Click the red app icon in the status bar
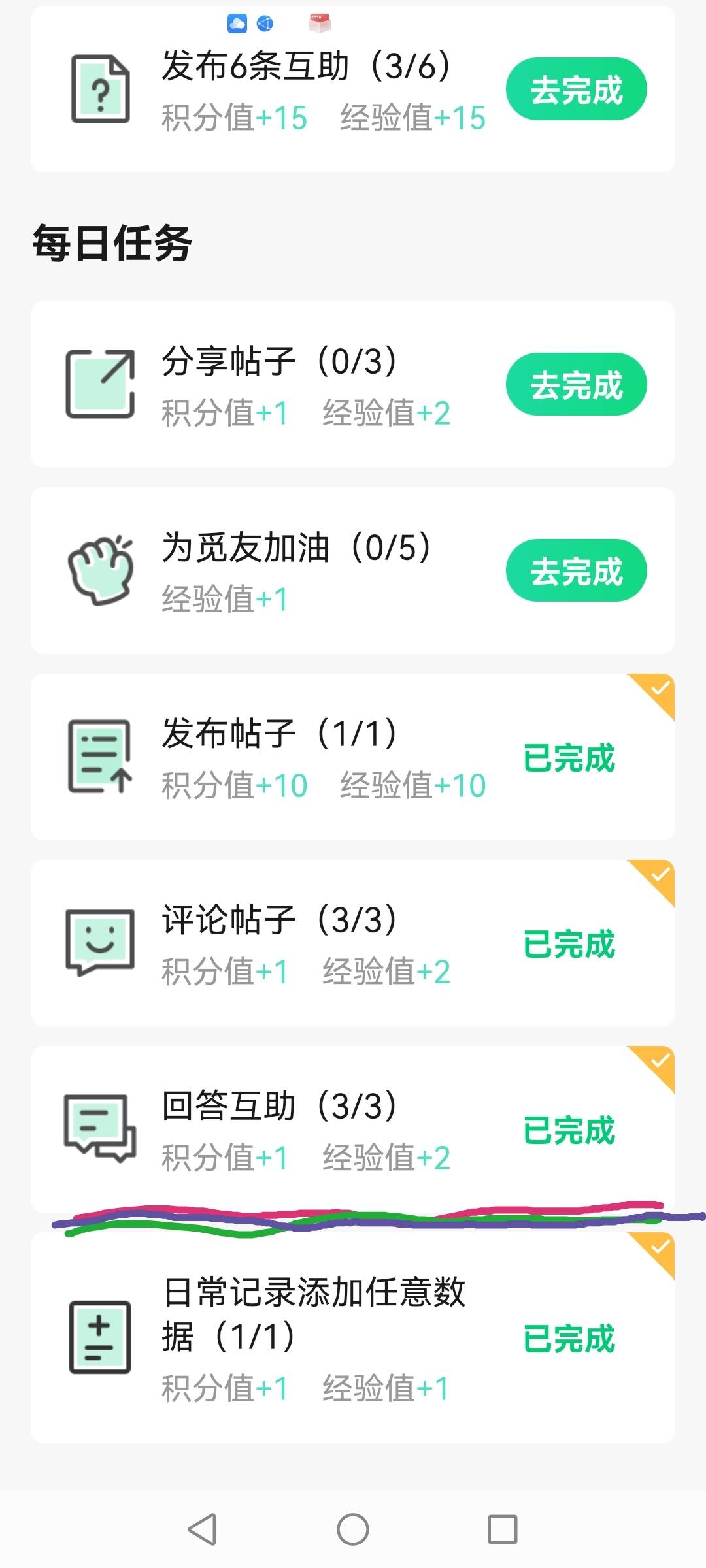 click(318, 24)
